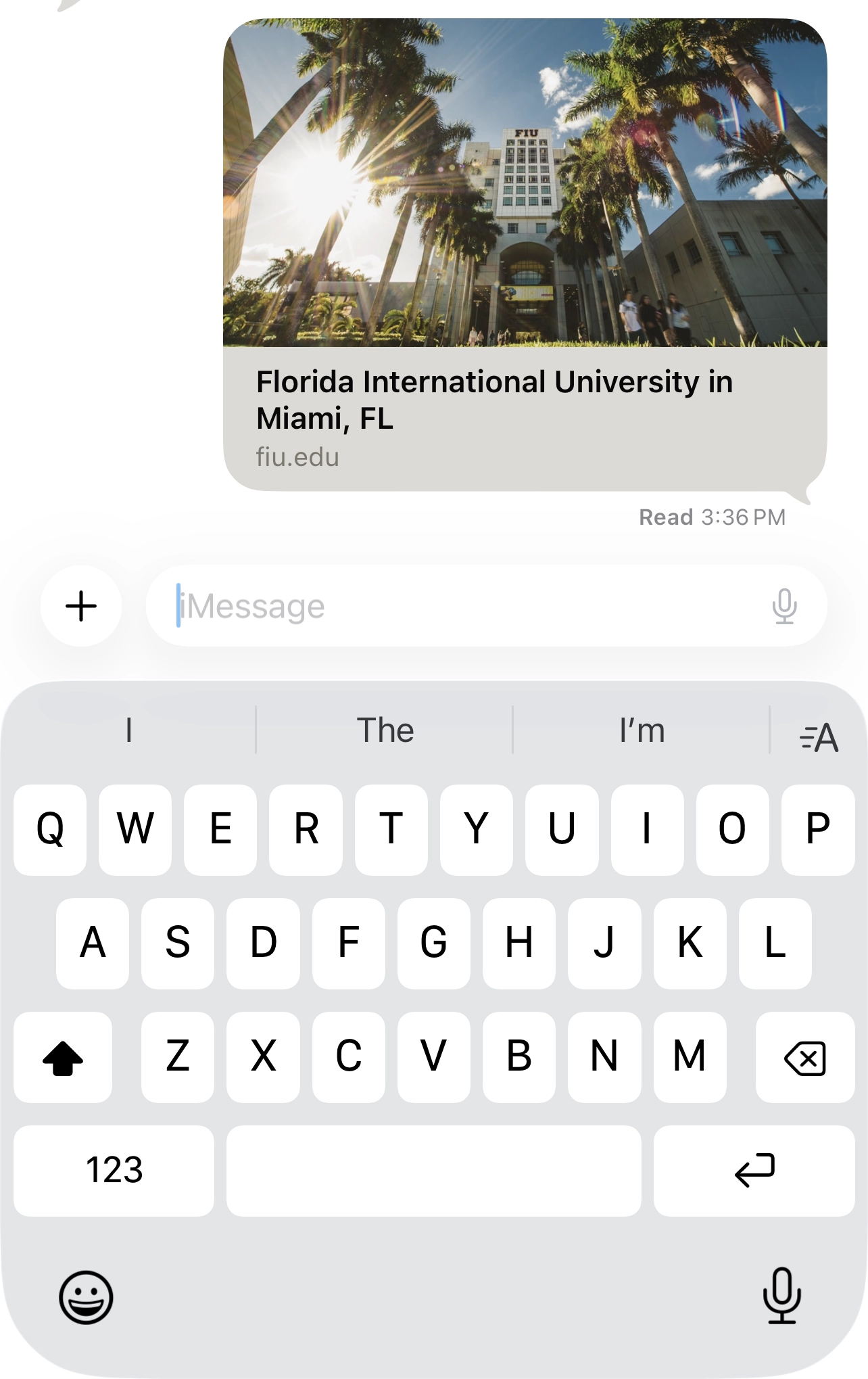The image size is (868, 1379).
Task: Tap the Florida International University title
Action: click(x=494, y=401)
